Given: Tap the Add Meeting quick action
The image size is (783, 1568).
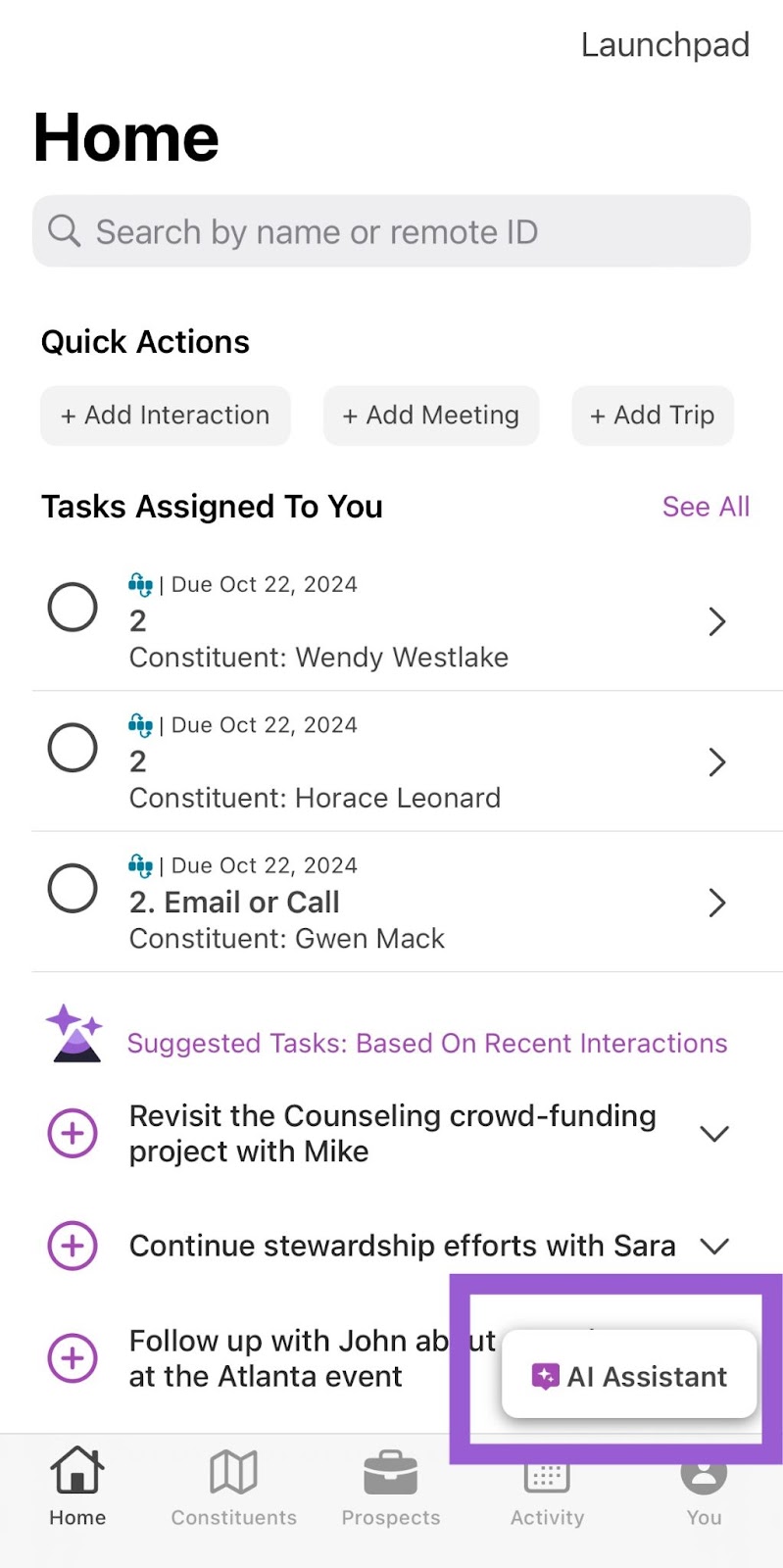Looking at the screenshot, I should tap(431, 416).
